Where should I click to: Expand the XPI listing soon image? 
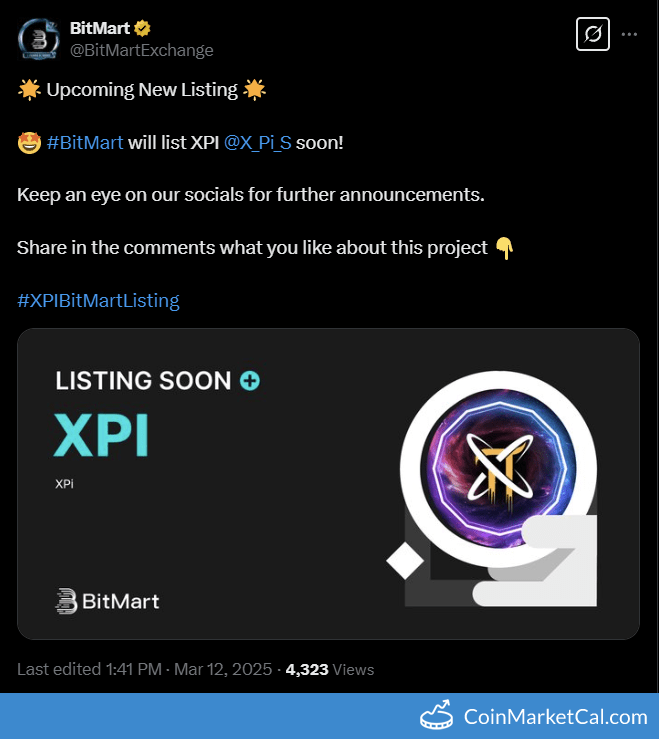coord(328,484)
